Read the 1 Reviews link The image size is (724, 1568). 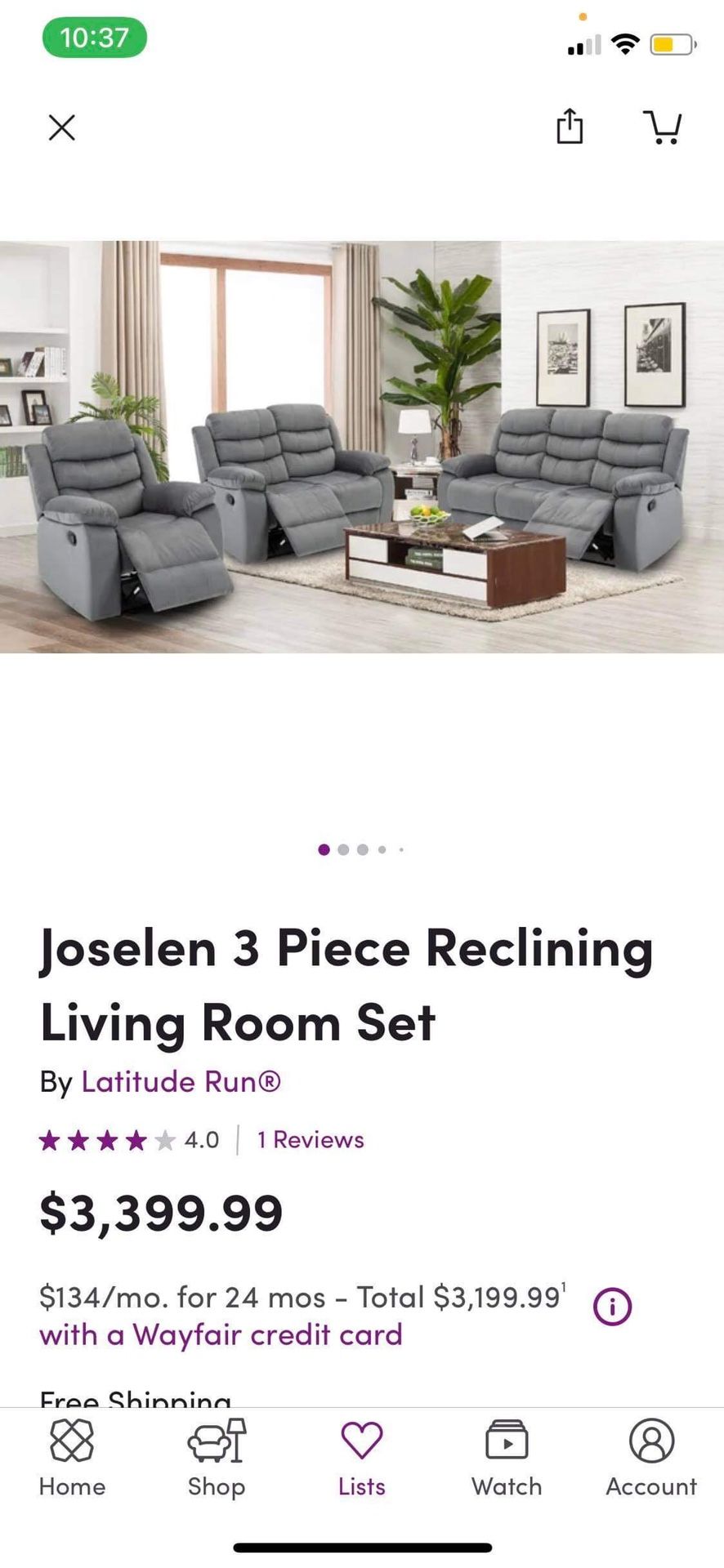pos(311,1139)
